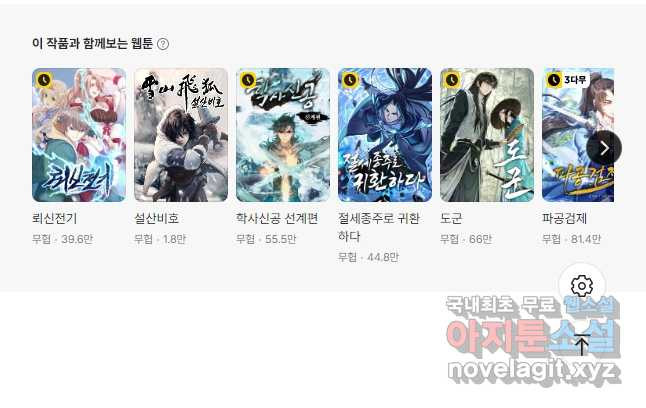Image resolution: width=646 pixels, height=408 pixels.
Task: Show next recommended webtoons with arrow
Action: coord(603,148)
